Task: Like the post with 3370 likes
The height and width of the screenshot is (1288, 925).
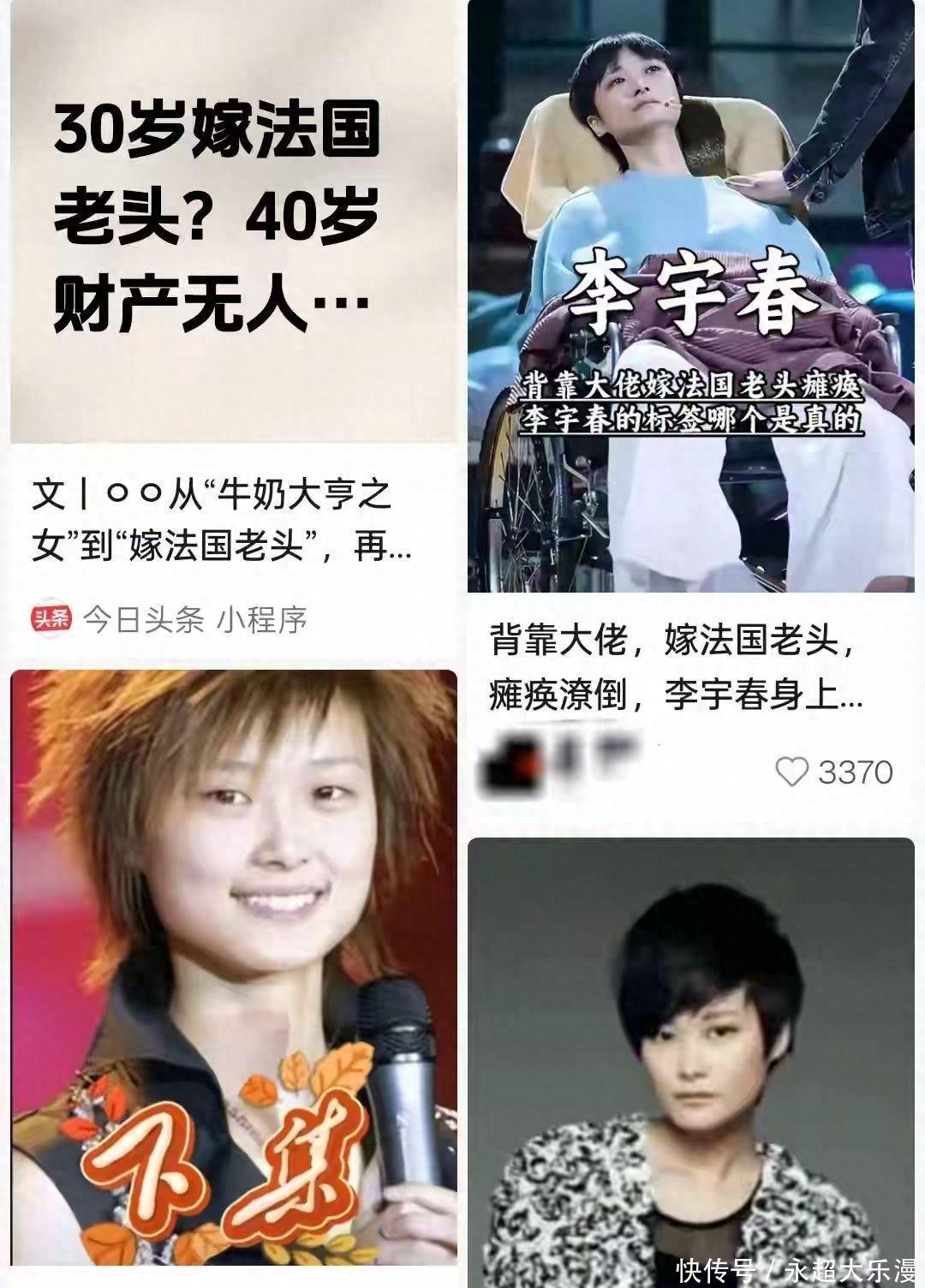Action: (791, 772)
